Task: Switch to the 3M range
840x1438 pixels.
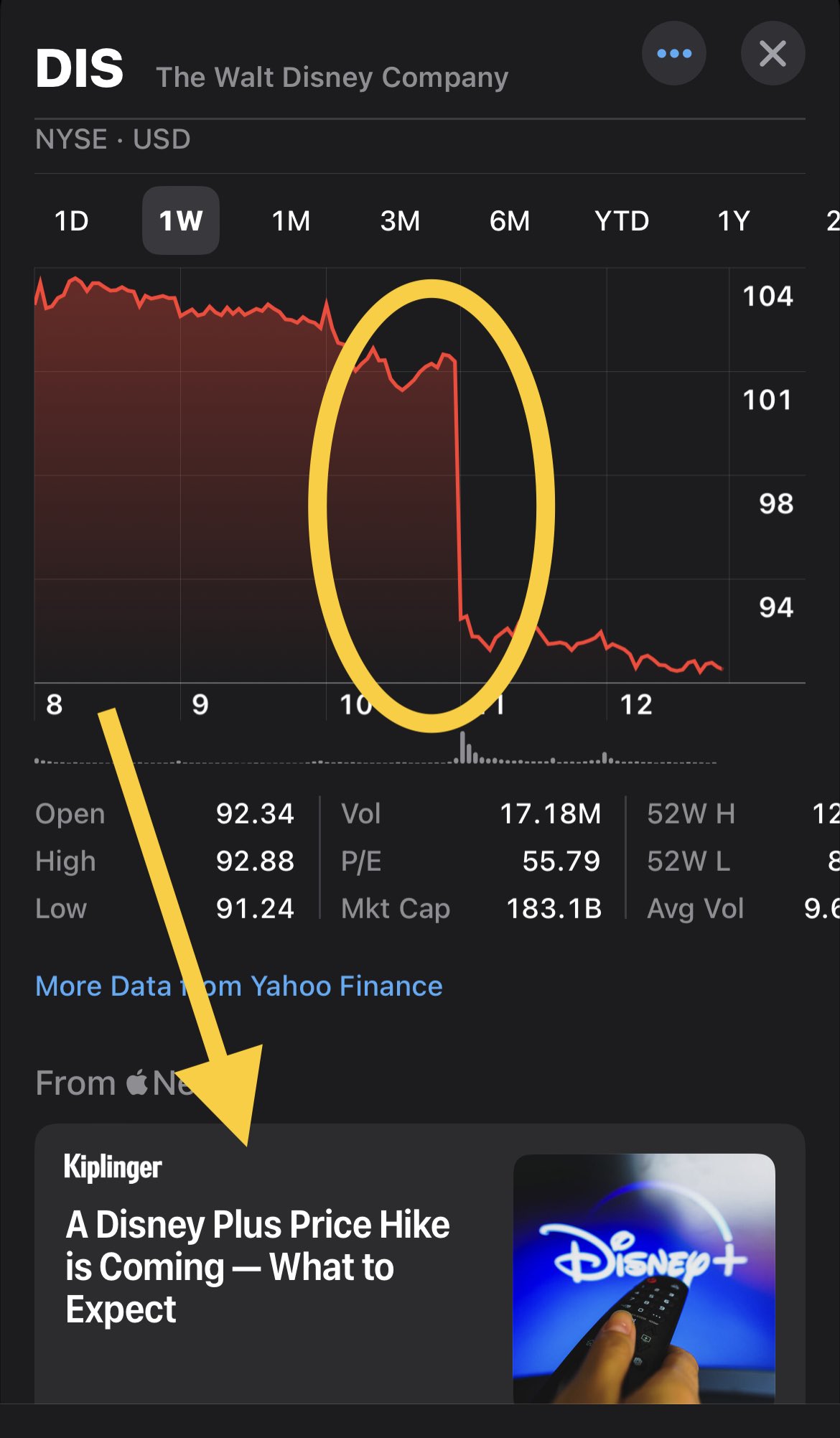Action: pyautogui.click(x=400, y=221)
